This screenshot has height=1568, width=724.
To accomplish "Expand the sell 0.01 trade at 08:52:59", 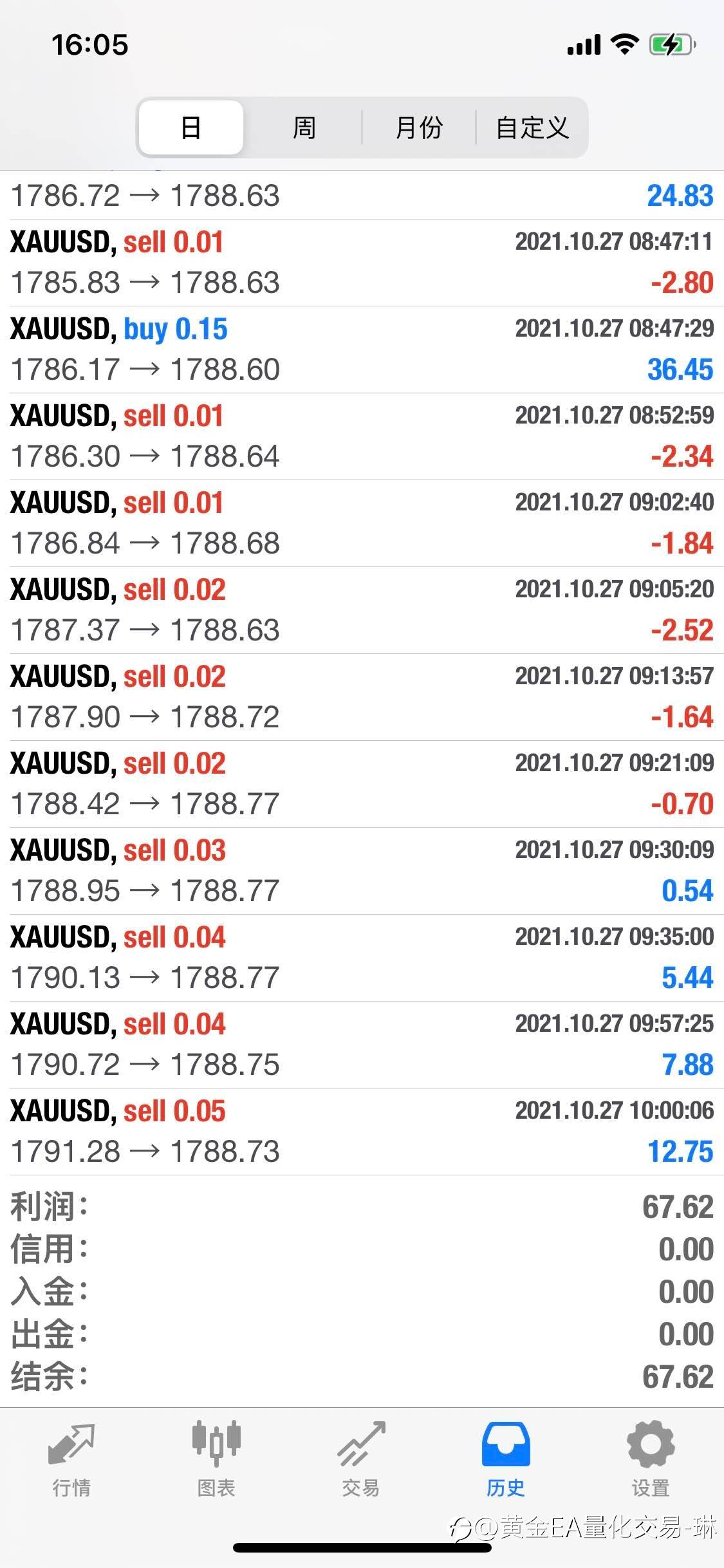I will point(362,436).
